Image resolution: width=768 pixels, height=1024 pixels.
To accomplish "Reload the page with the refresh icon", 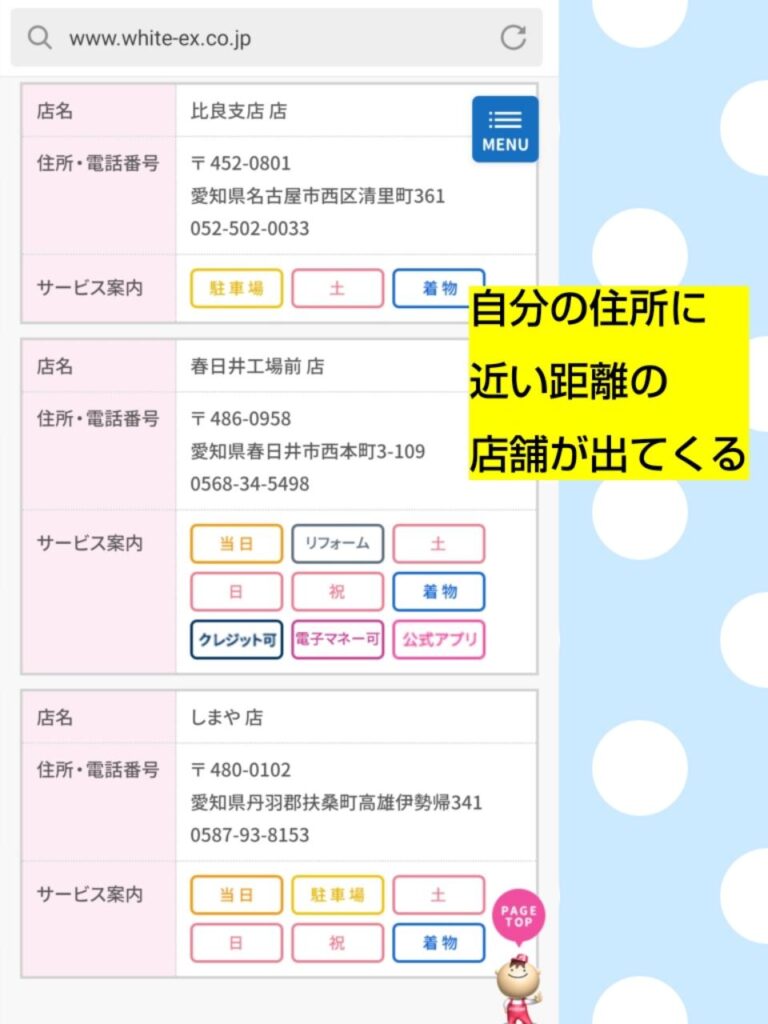I will [513, 38].
